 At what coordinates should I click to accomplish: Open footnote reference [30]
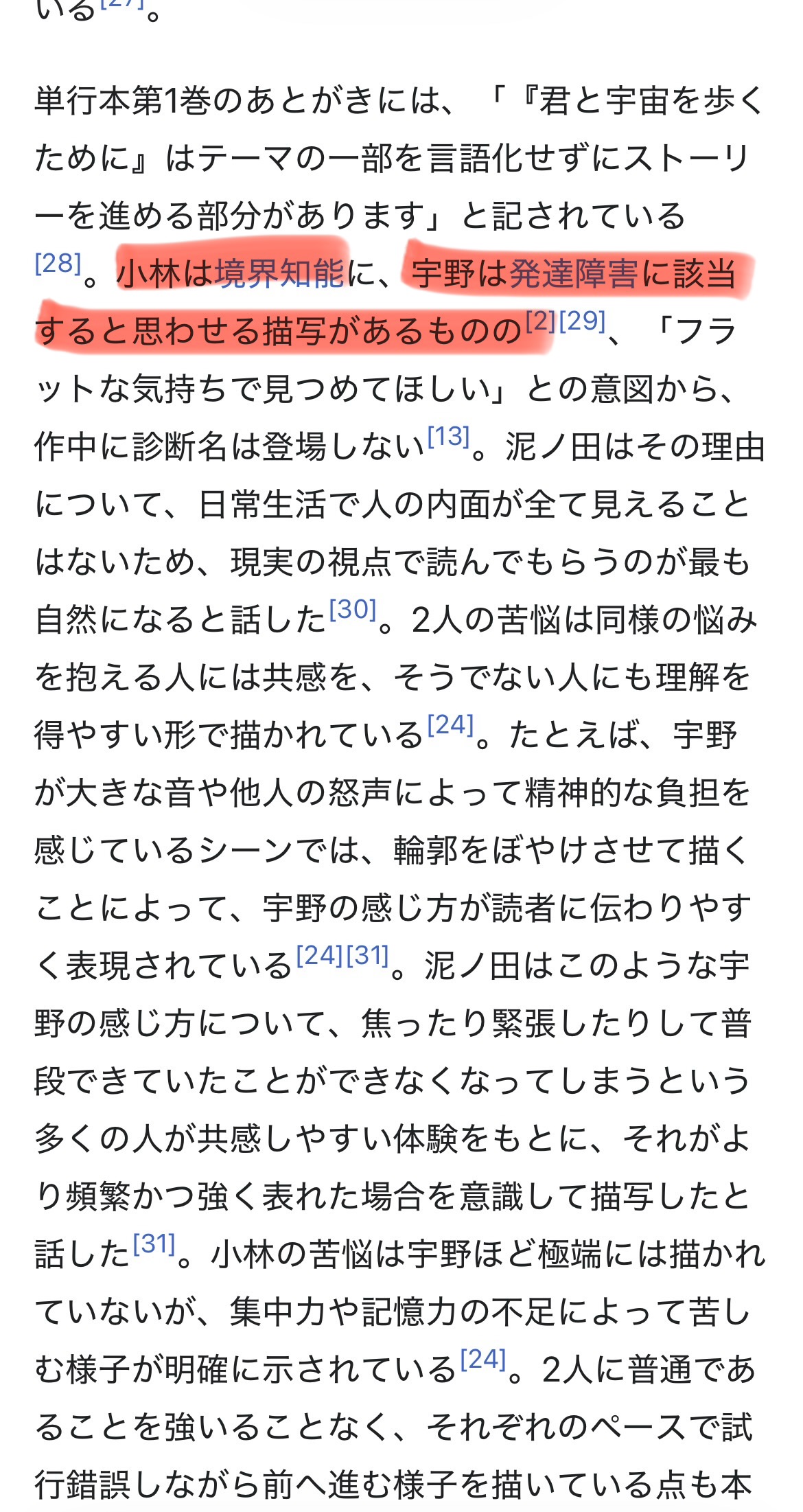click(353, 609)
